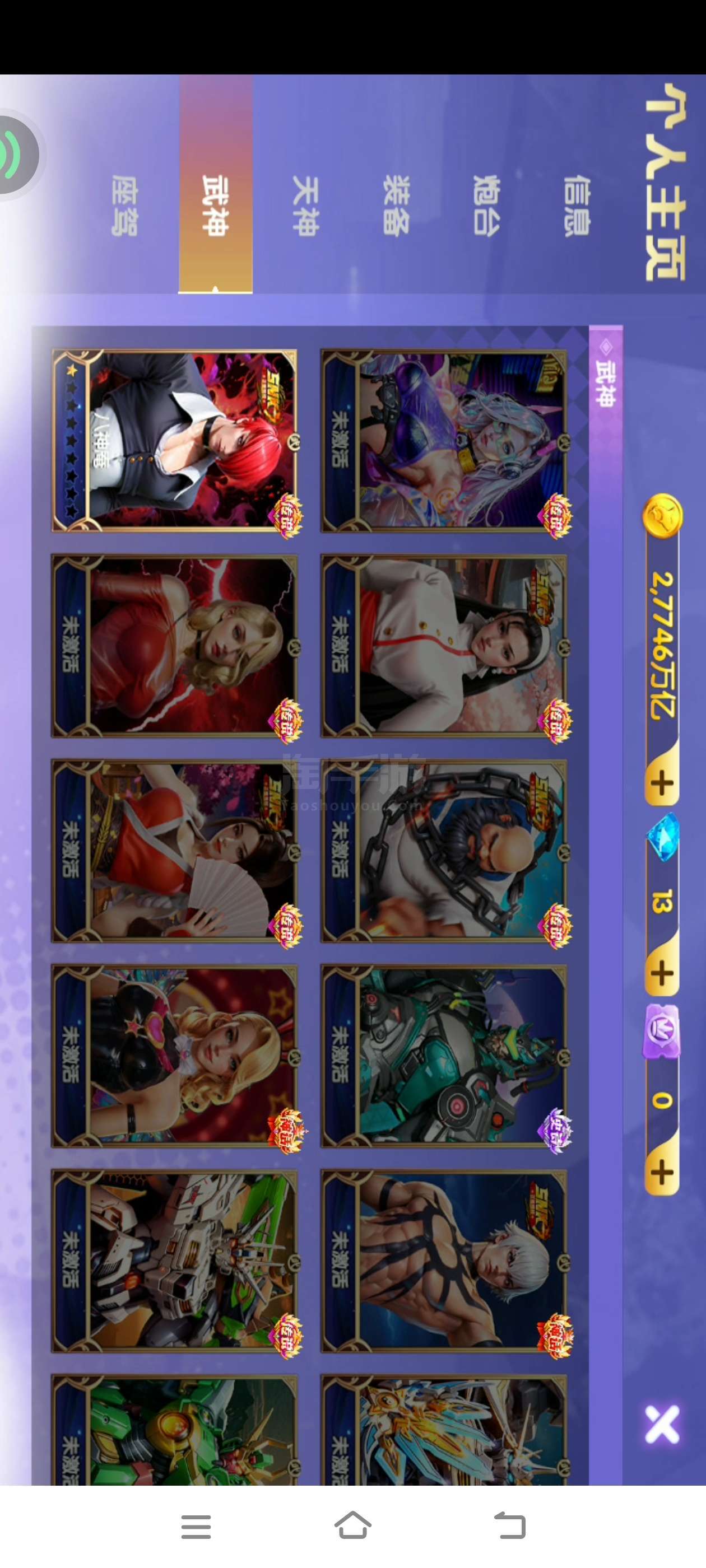Open the activated red-haired 八神庵 card

tap(175, 441)
